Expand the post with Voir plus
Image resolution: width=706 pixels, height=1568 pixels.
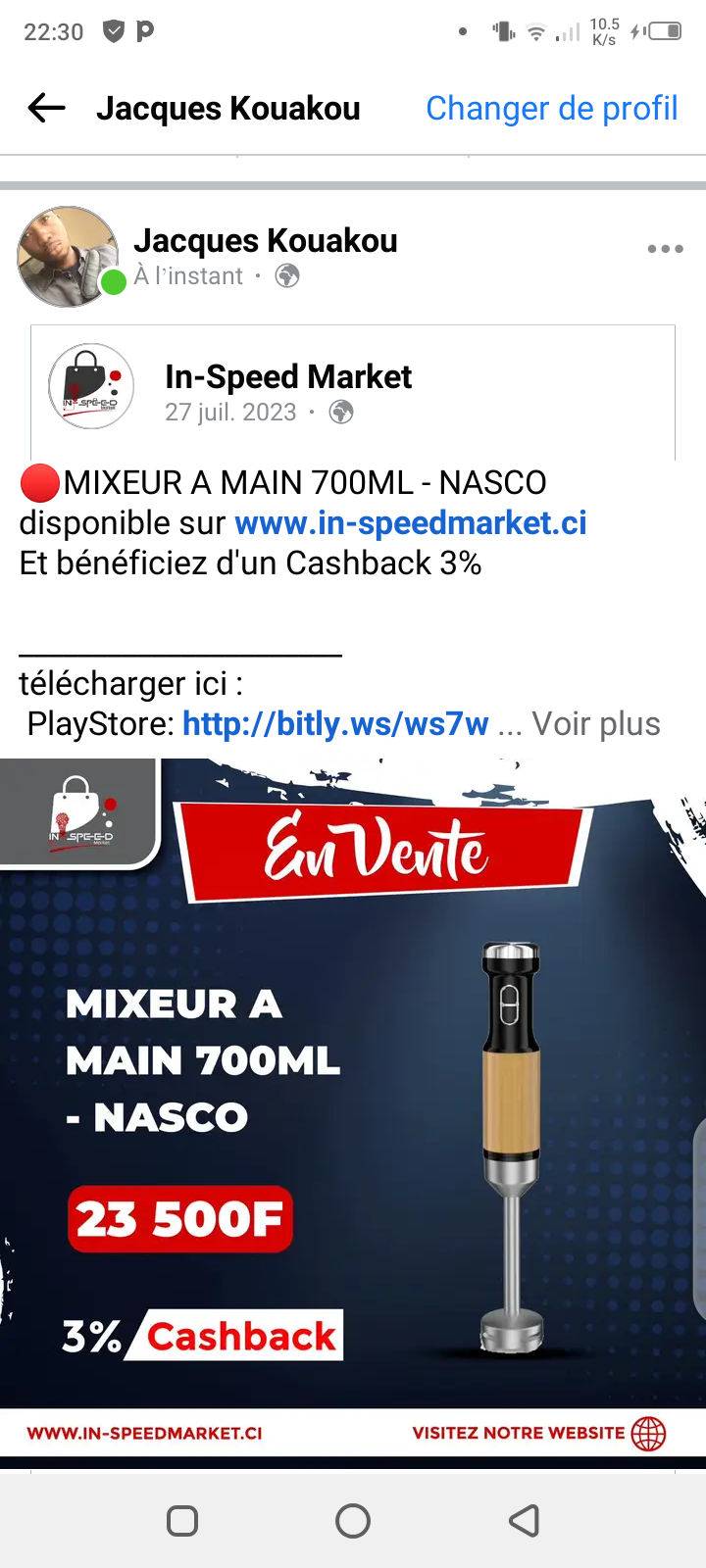(596, 724)
